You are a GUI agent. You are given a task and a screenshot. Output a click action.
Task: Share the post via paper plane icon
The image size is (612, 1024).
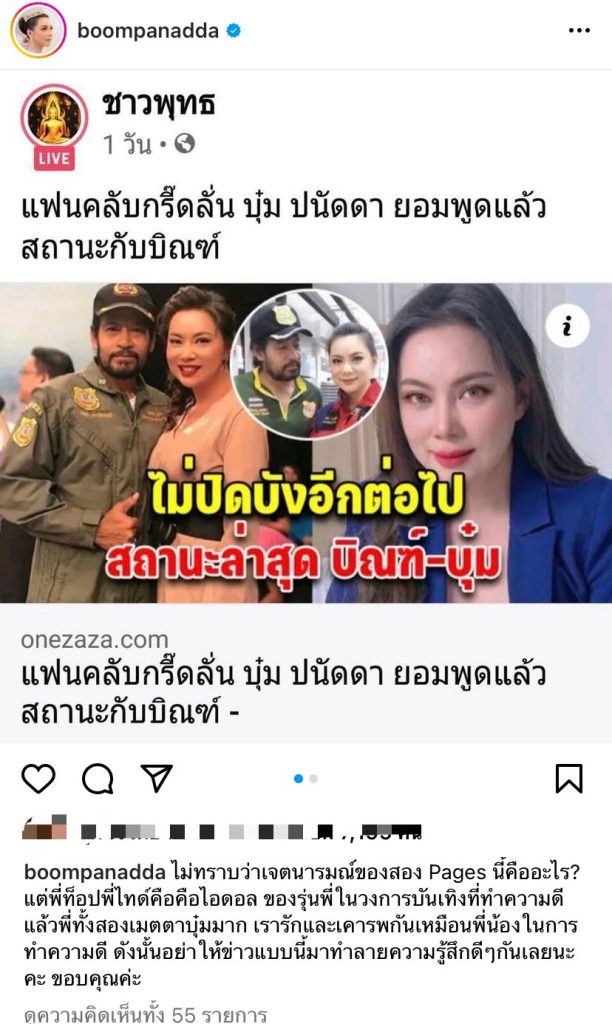pos(157,778)
